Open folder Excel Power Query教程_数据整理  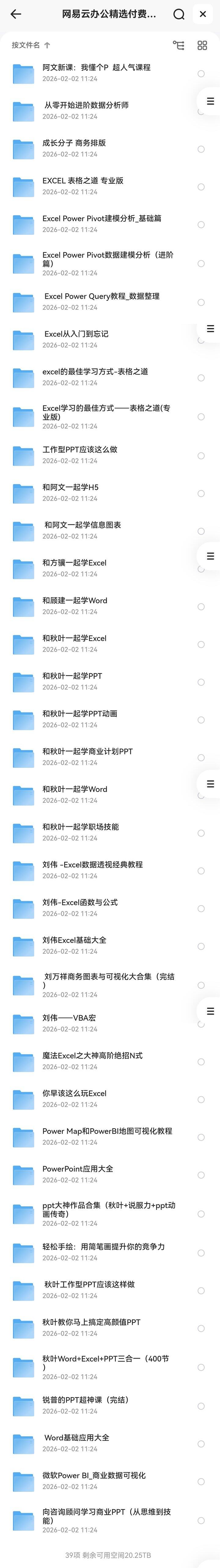tap(101, 296)
